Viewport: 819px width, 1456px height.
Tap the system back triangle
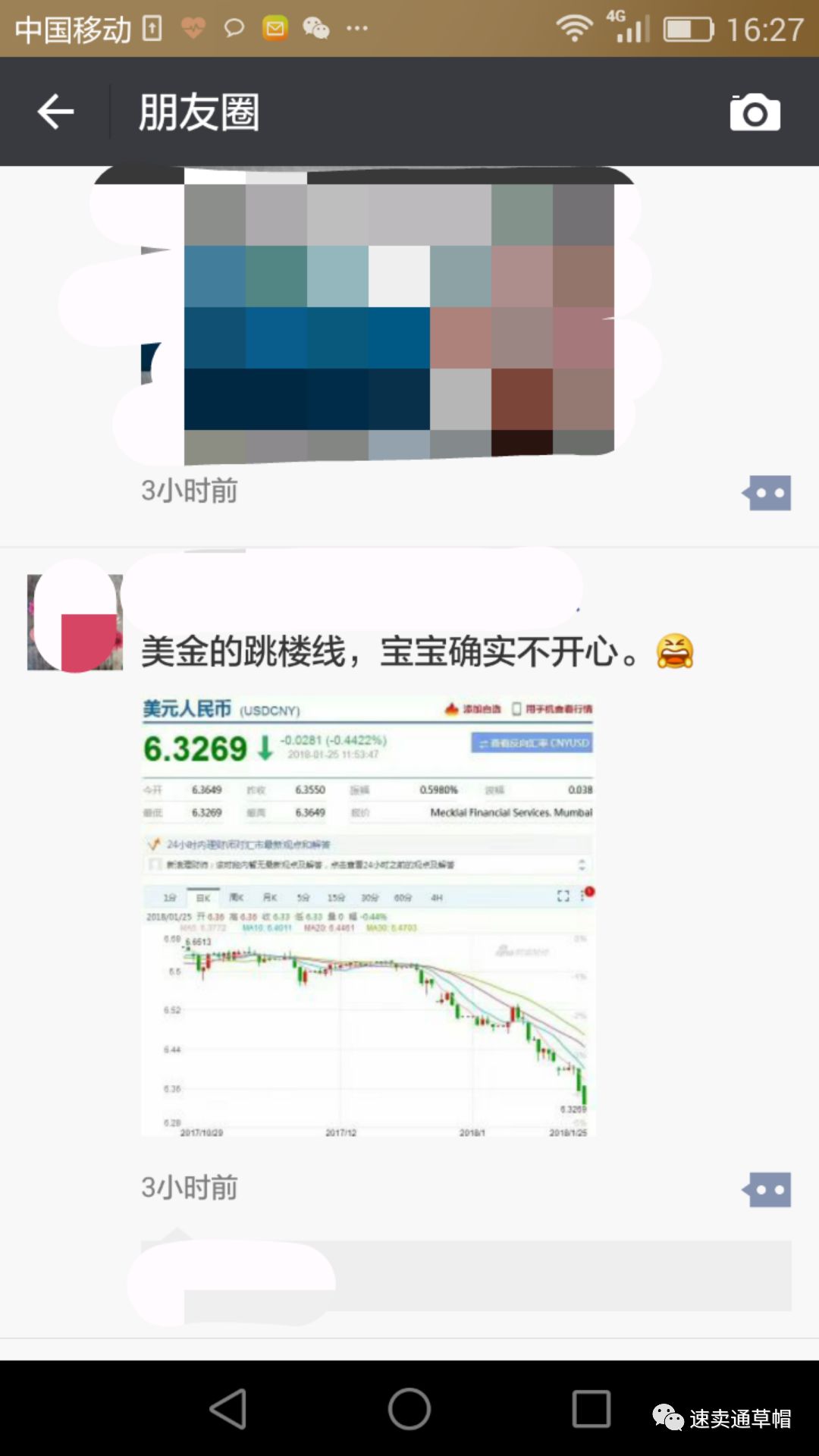click(x=228, y=1409)
